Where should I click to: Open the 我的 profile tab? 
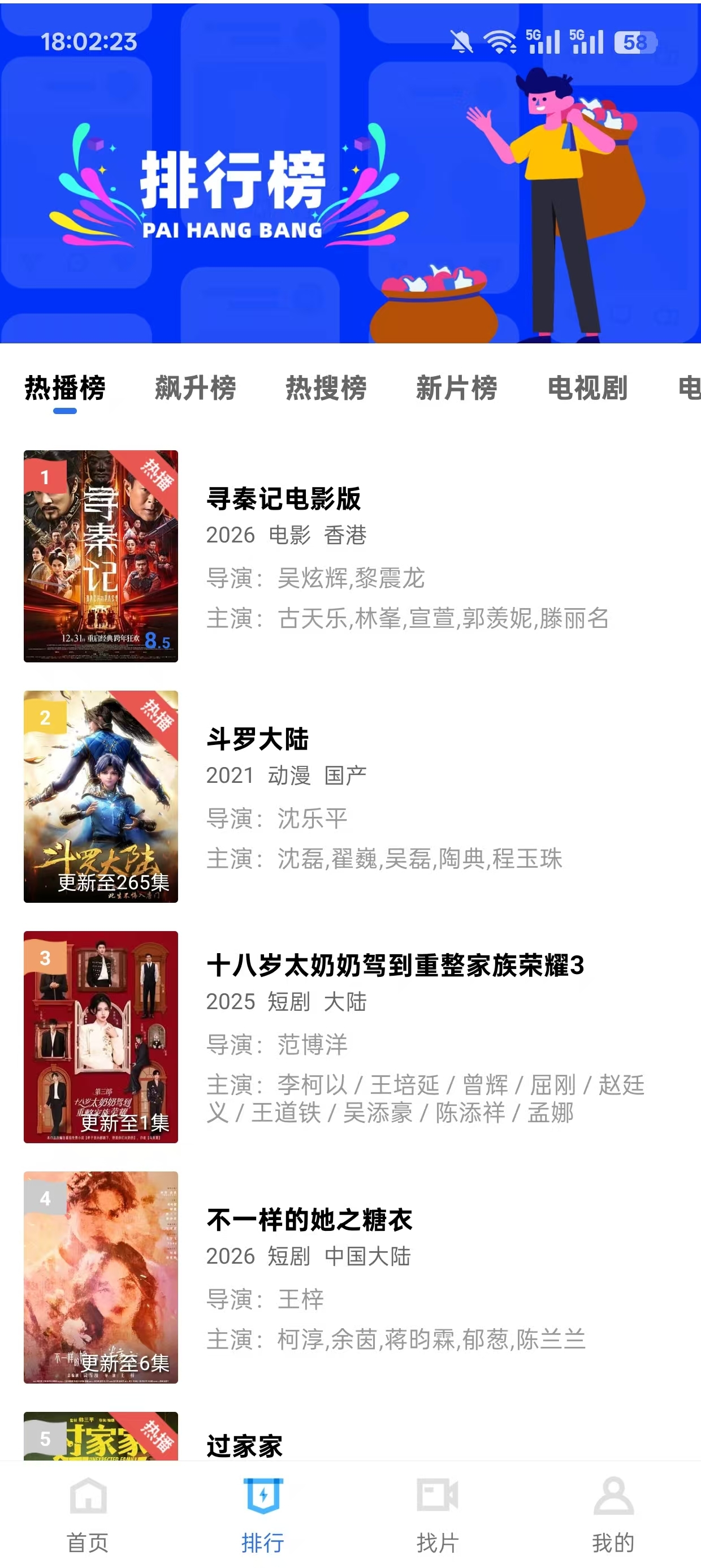pos(613,1514)
